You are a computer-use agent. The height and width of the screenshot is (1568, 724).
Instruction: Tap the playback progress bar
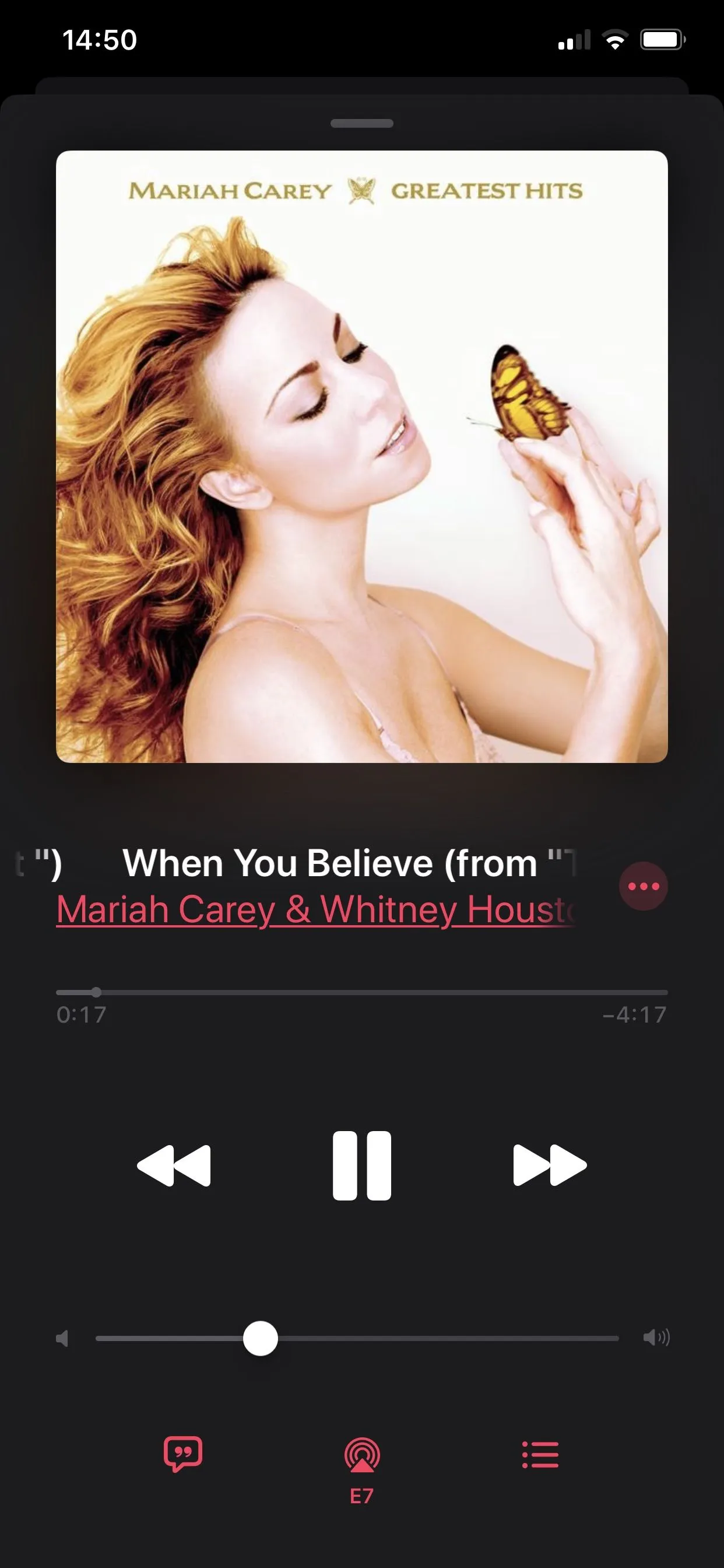361,992
